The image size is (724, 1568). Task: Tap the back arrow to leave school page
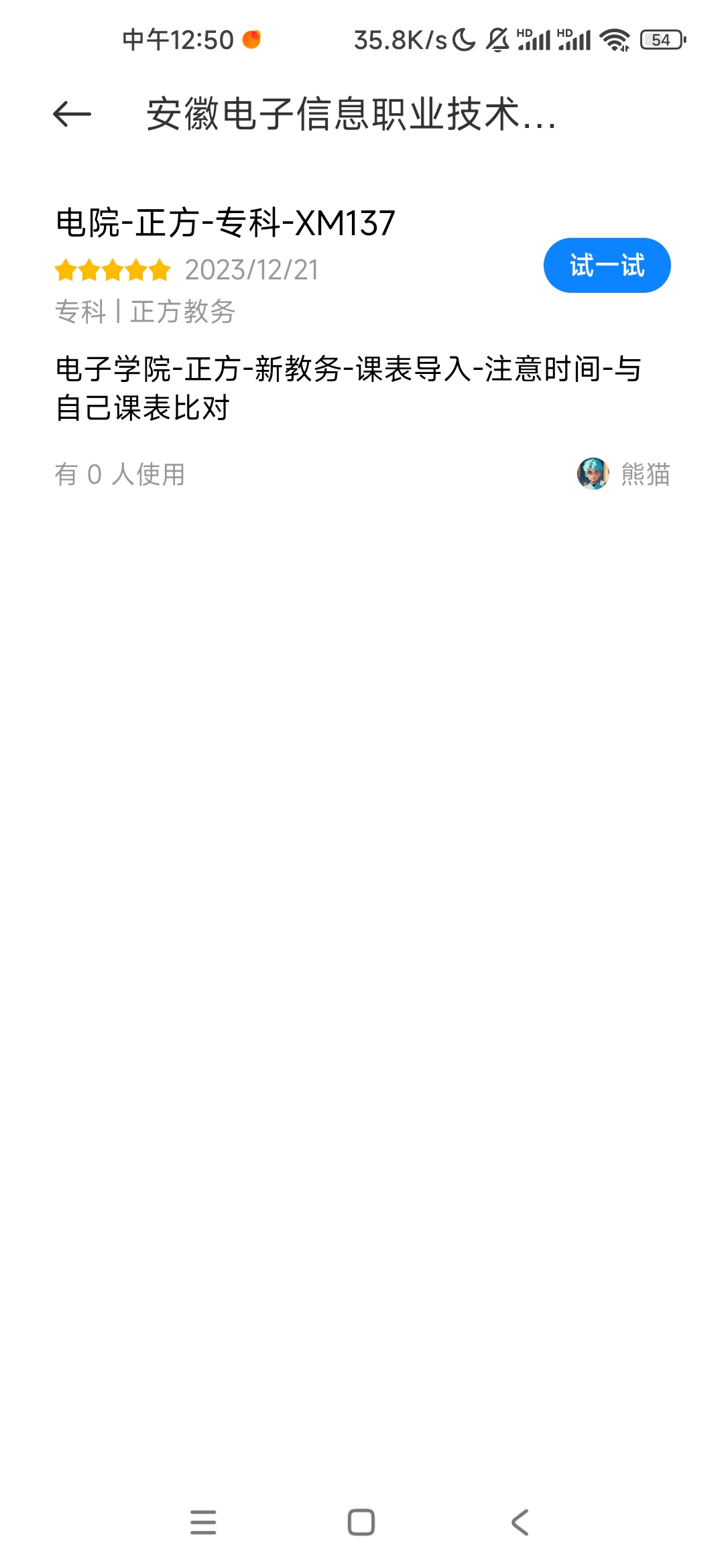click(x=72, y=114)
